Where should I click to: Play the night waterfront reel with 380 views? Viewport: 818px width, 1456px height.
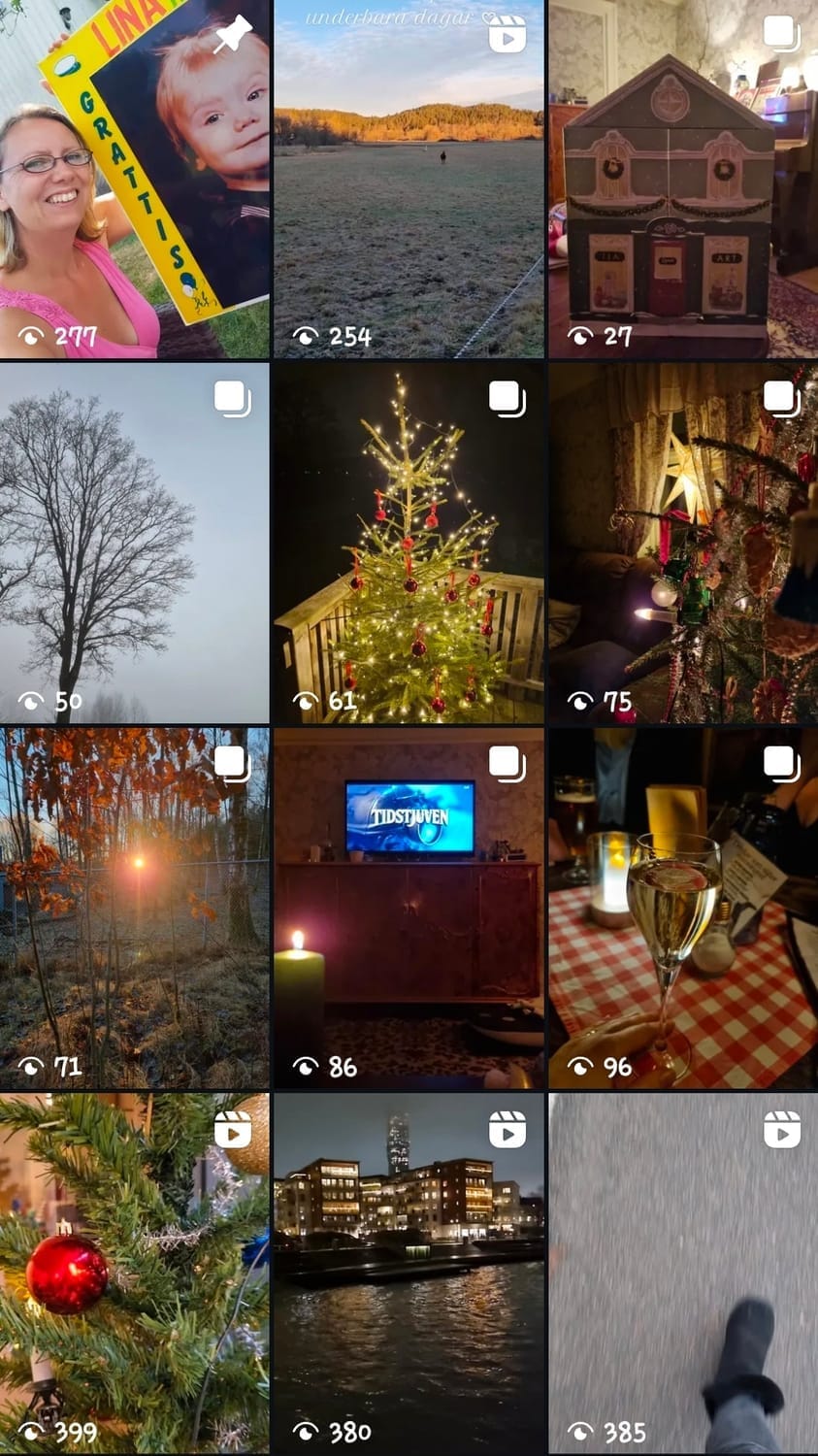(409, 1272)
